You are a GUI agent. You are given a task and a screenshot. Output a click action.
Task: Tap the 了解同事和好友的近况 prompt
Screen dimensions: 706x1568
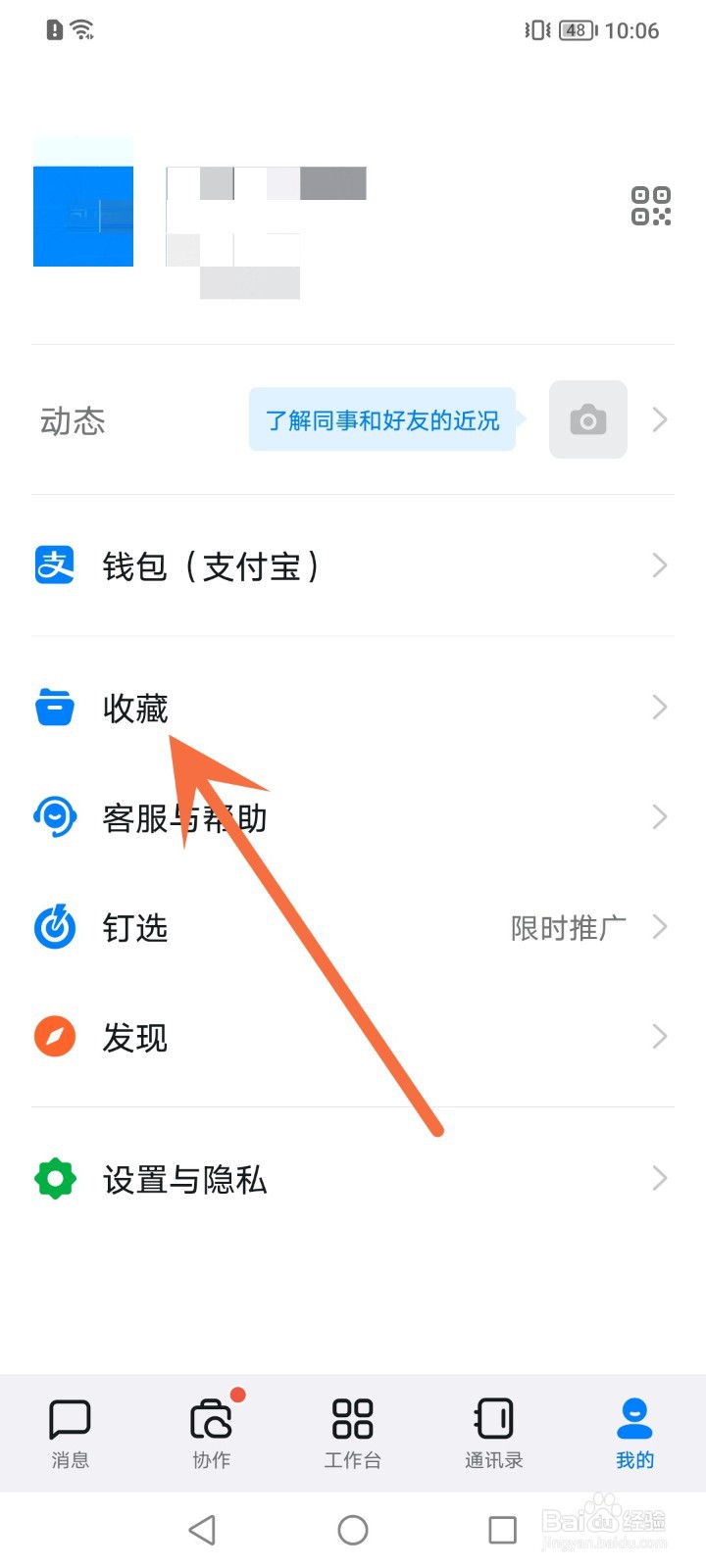(x=382, y=419)
